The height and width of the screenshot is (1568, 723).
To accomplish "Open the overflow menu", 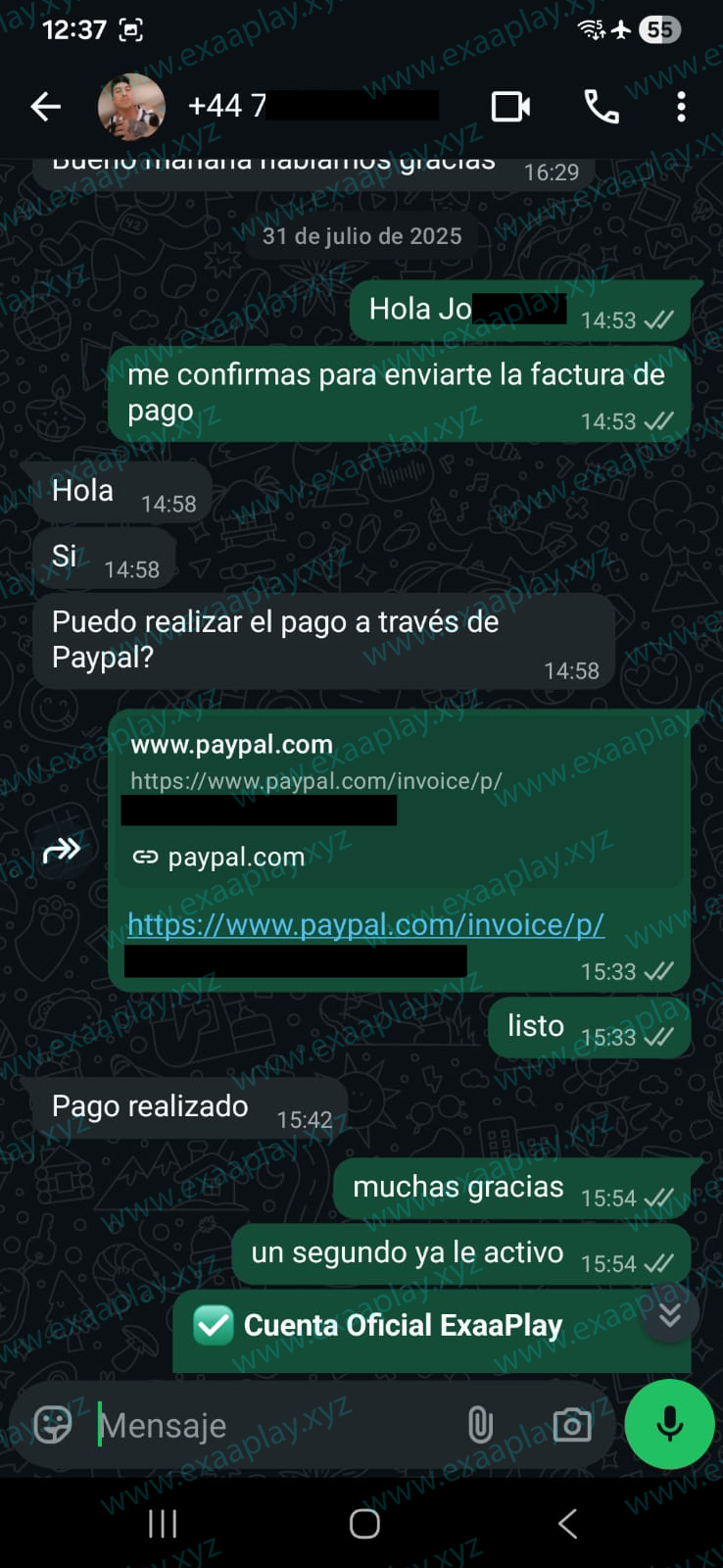I will [681, 106].
